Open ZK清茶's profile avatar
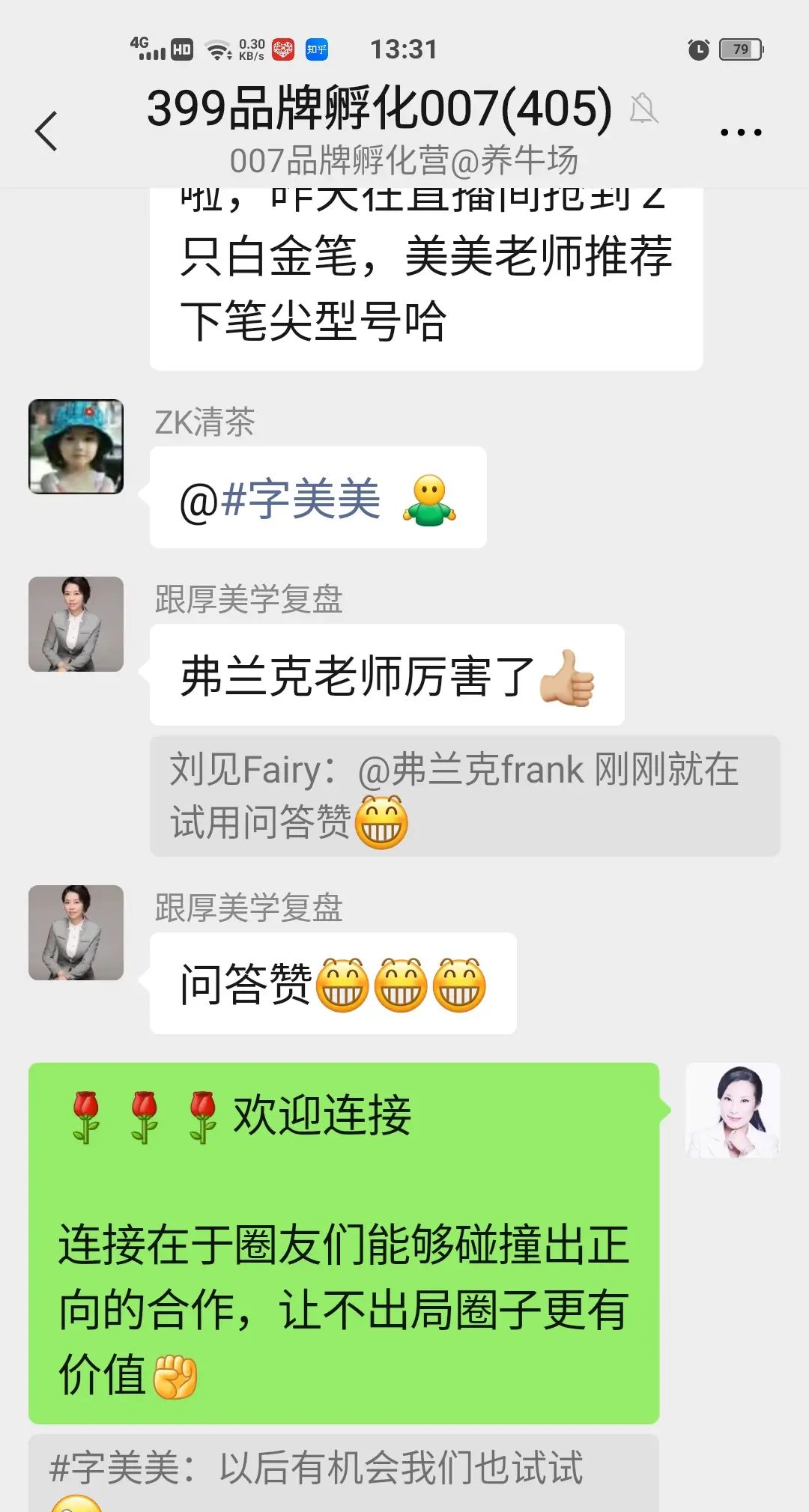 pos(76,446)
